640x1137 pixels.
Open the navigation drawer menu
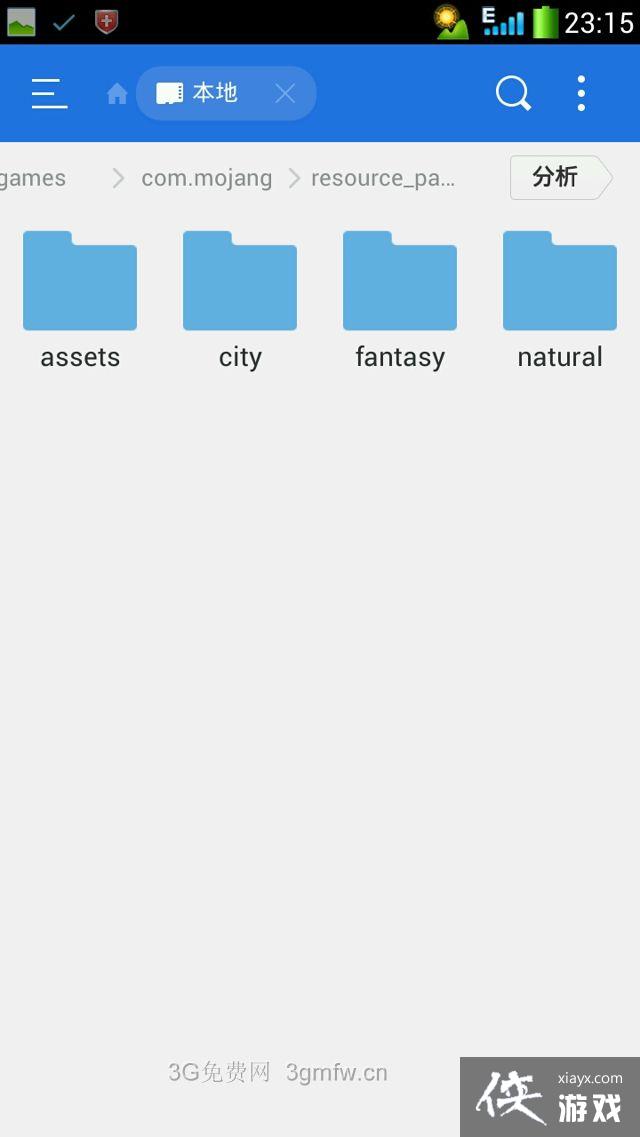(x=49, y=93)
